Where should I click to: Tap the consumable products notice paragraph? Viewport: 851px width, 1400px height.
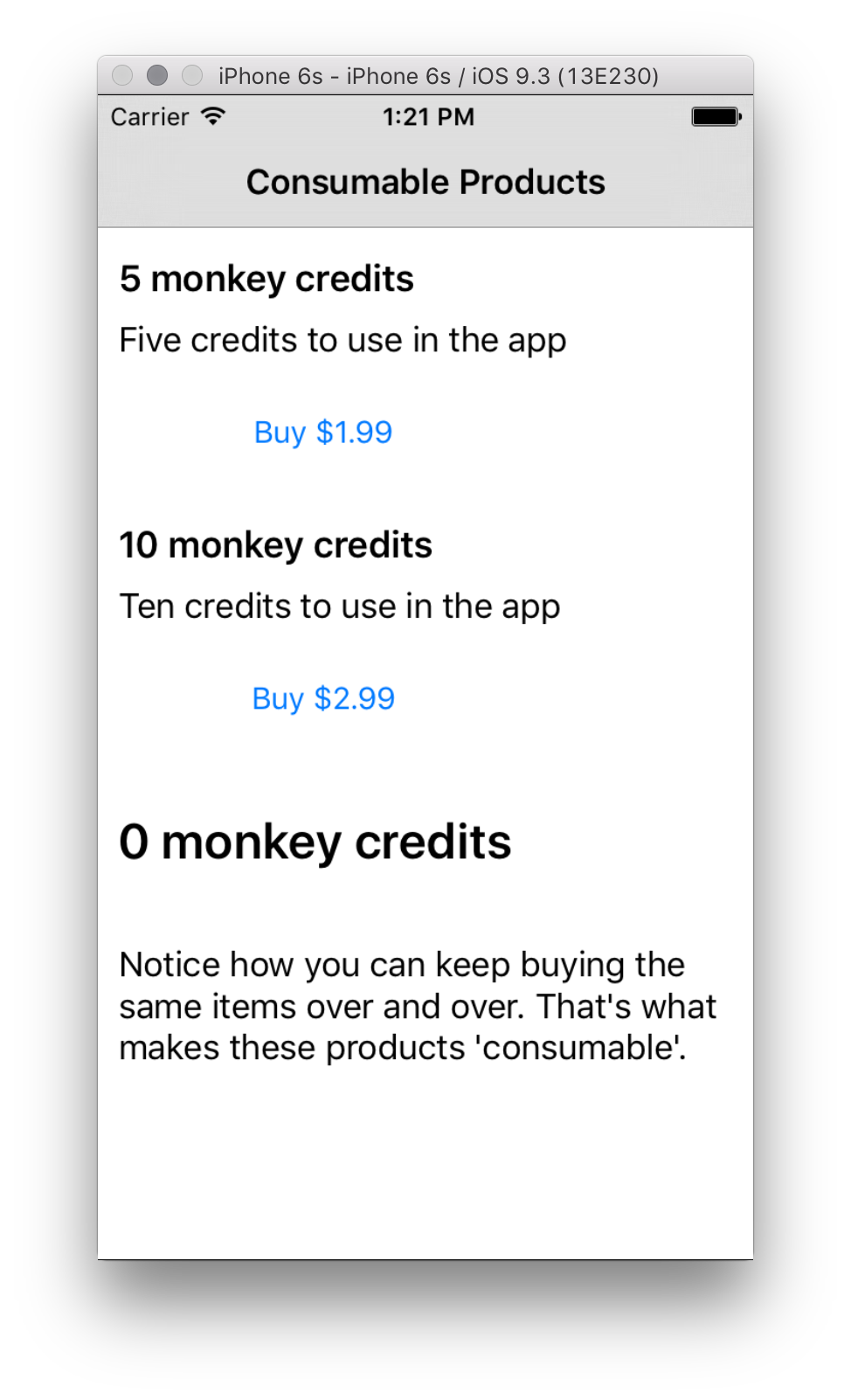tap(418, 1005)
